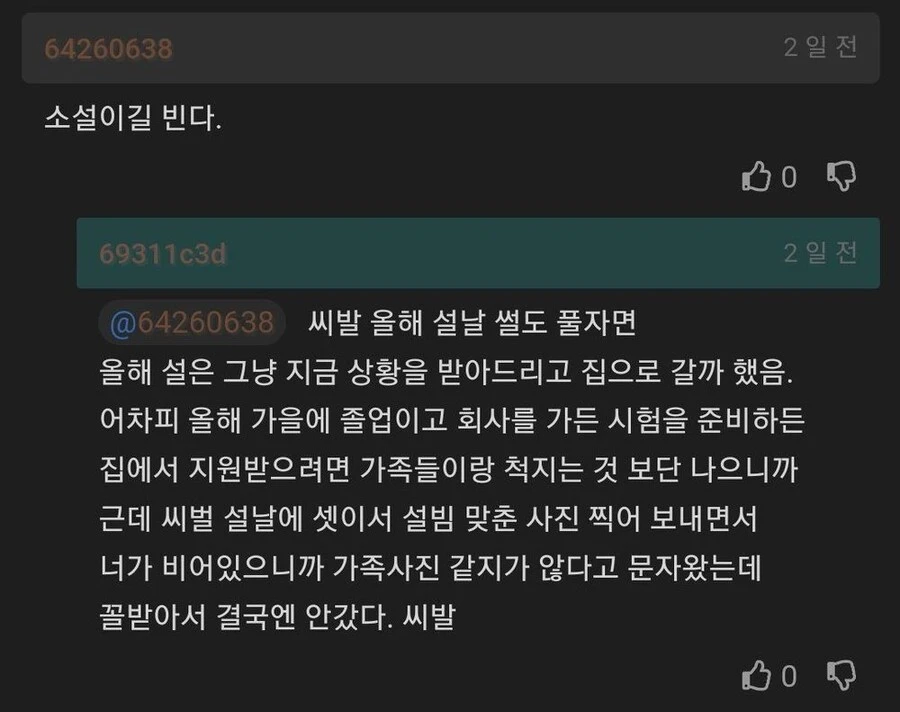Upvote the reply by 69311c3d
The height and width of the screenshot is (712, 900).
[x=756, y=677]
